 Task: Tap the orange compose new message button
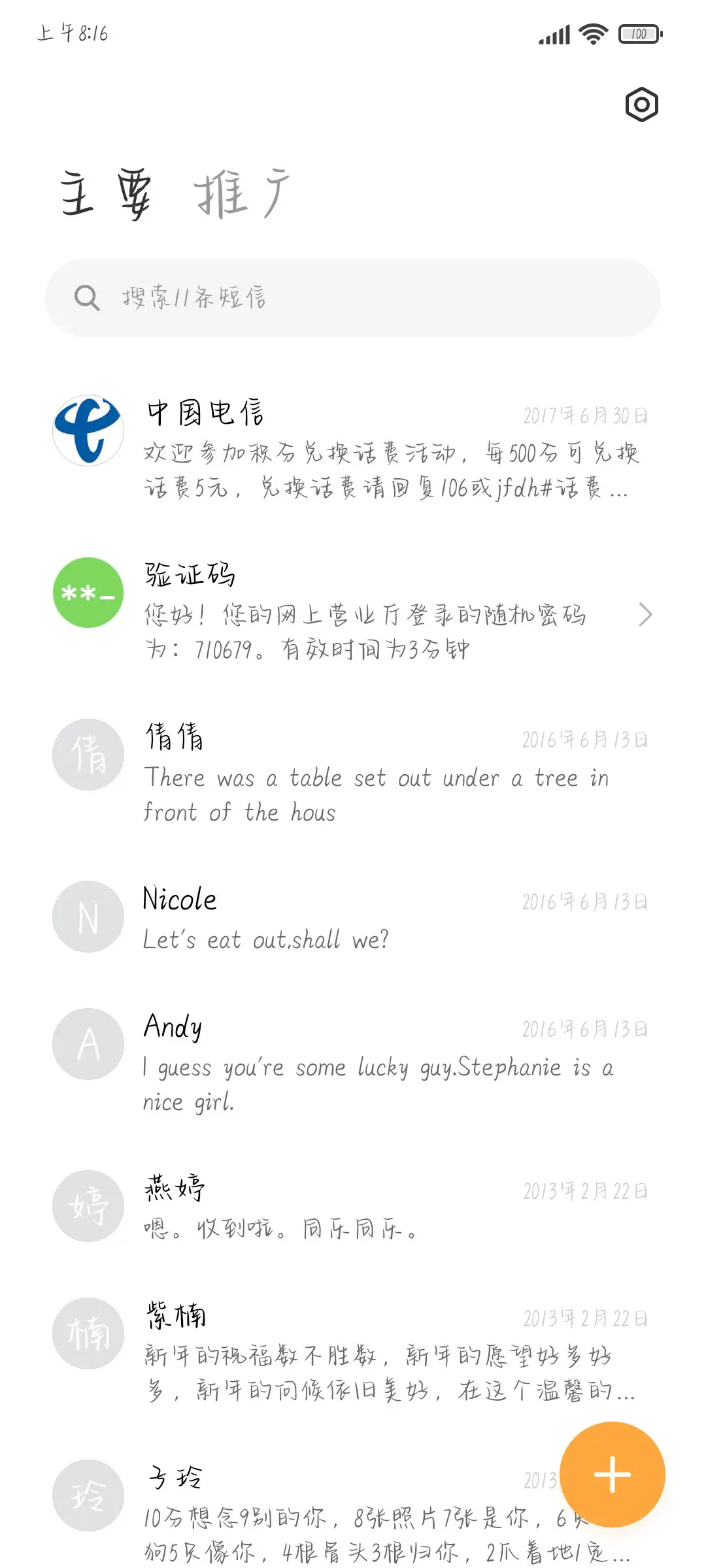pyautogui.click(x=613, y=1475)
